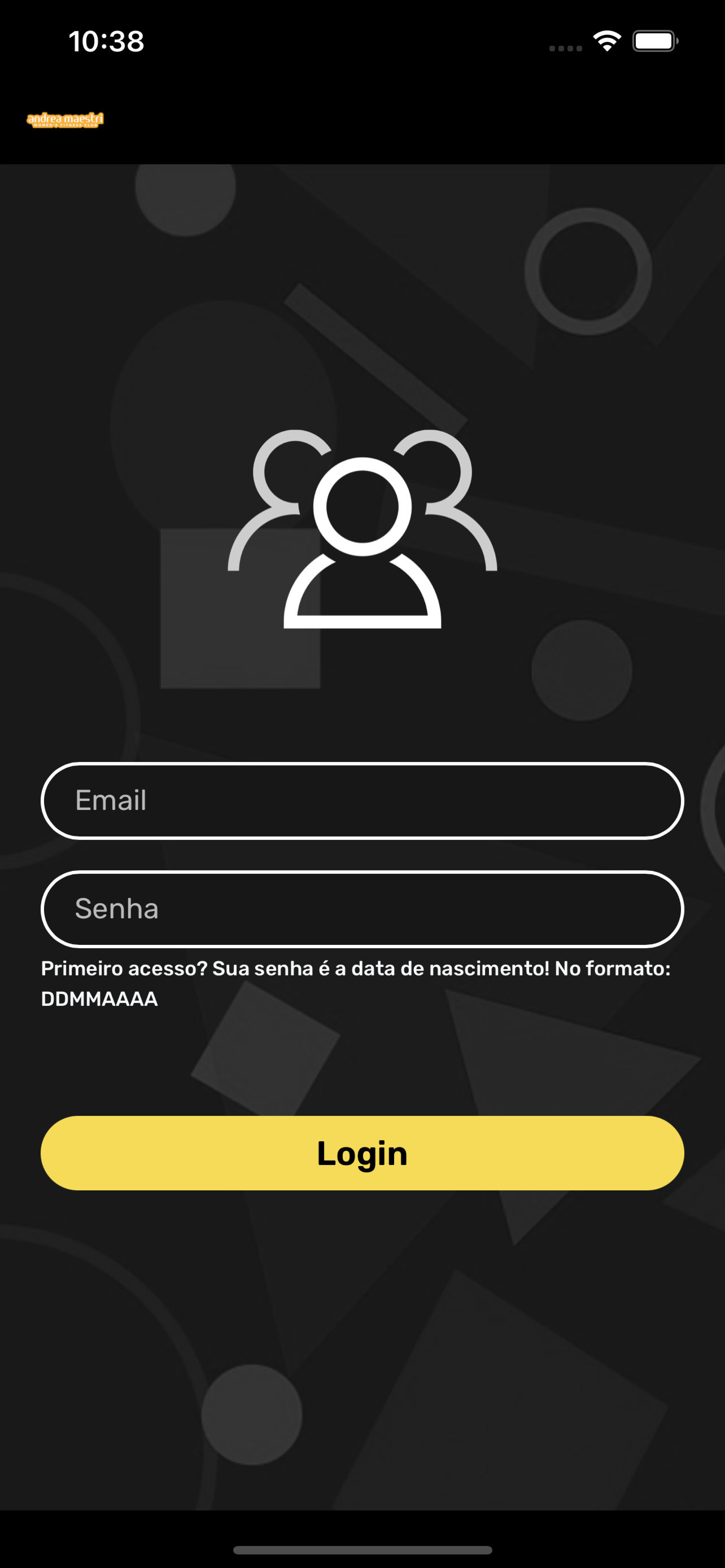Viewport: 725px width, 1568px height.
Task: Focus the Email input field
Action: [x=362, y=800]
